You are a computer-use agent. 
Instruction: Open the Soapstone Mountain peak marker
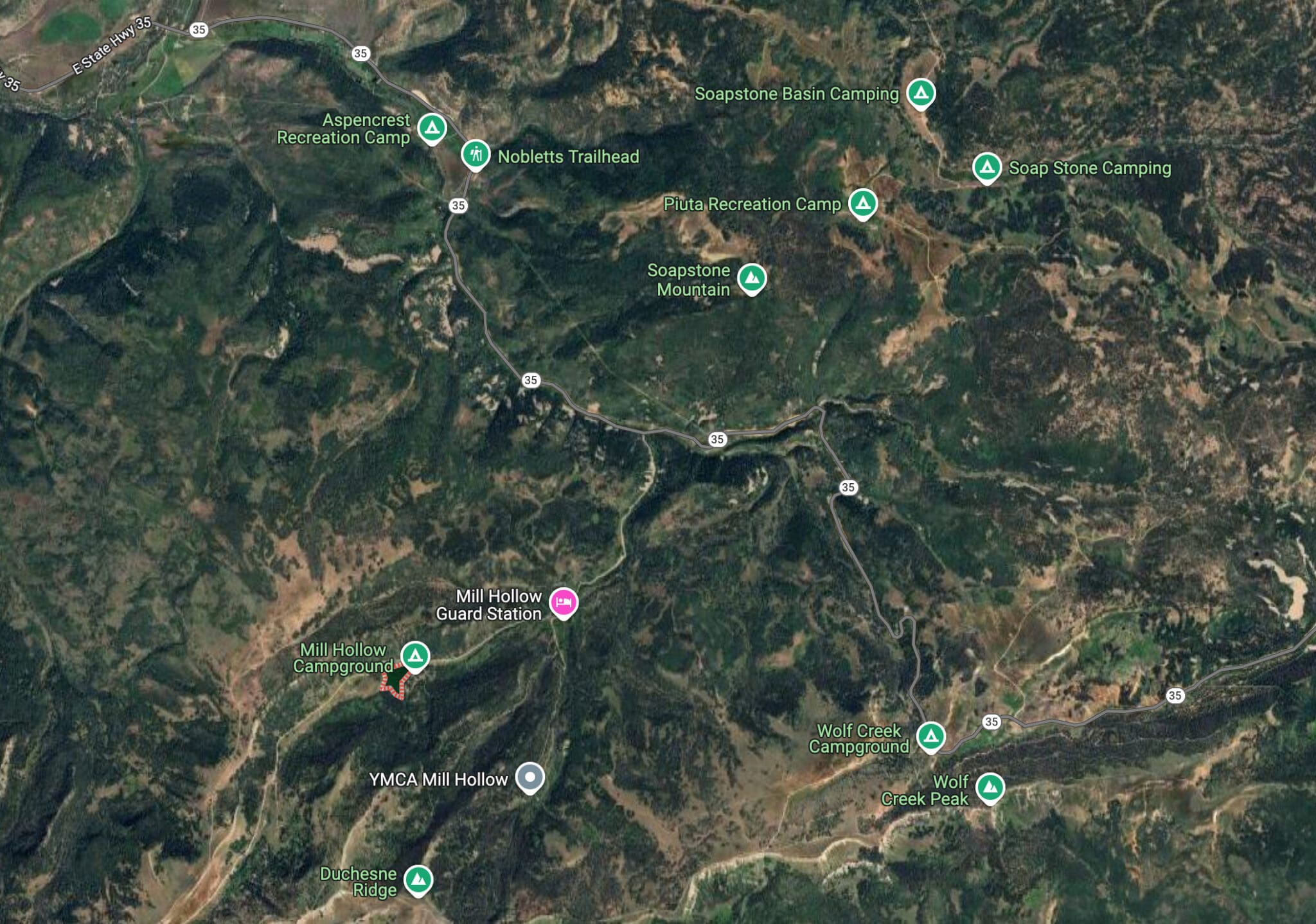pyautogui.click(x=751, y=278)
